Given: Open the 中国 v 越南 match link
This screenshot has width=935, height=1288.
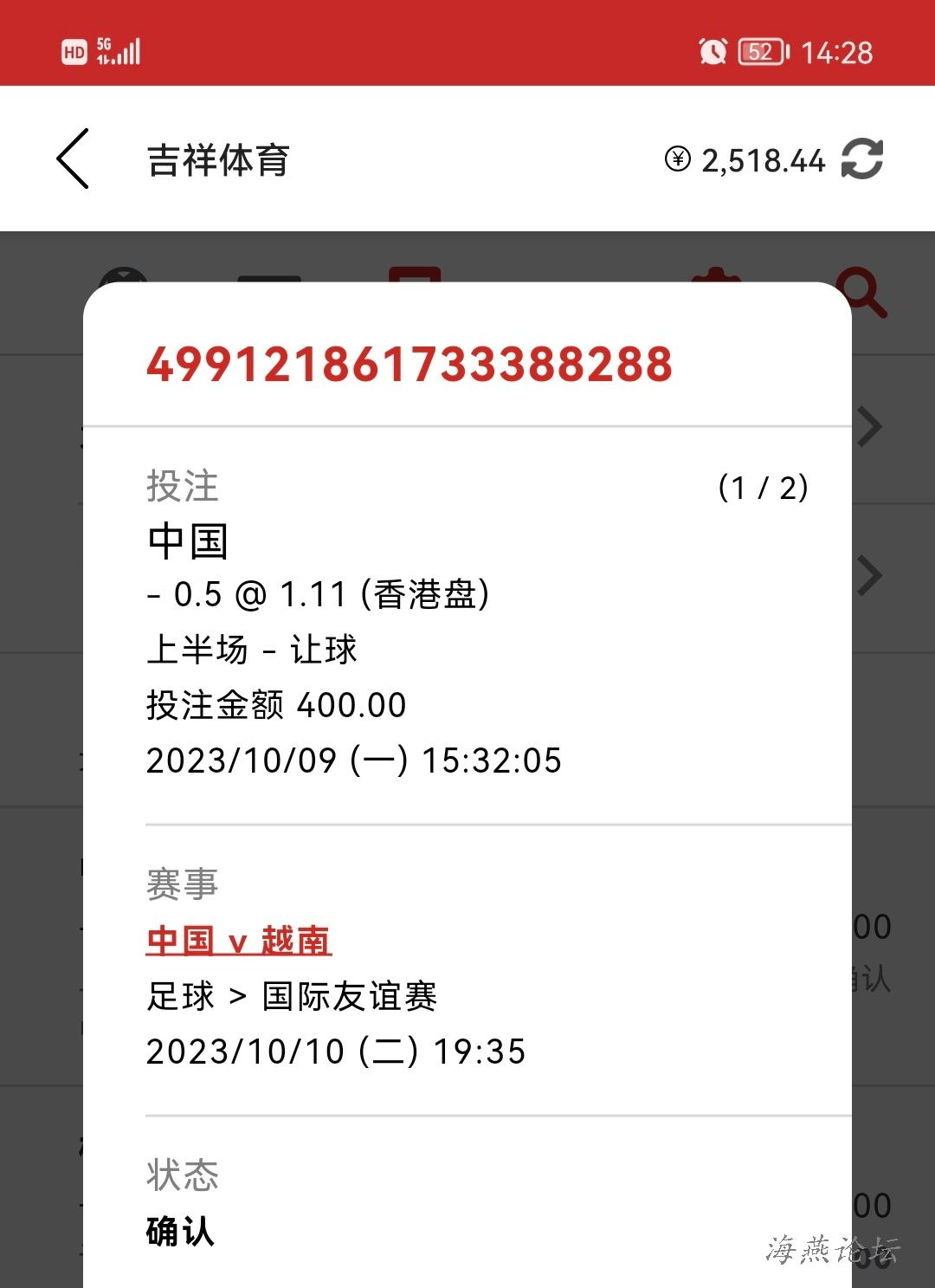Looking at the screenshot, I should 239,941.
